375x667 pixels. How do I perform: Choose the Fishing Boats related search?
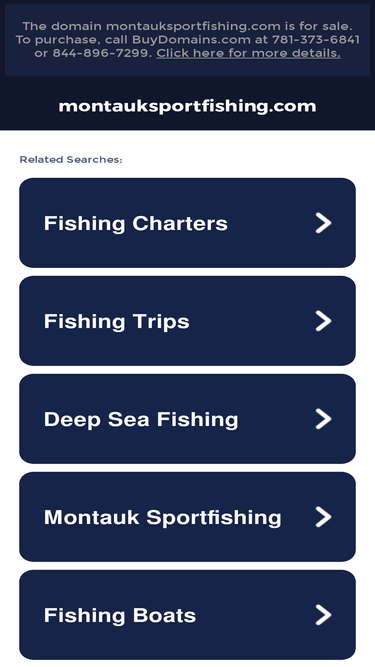point(188,615)
